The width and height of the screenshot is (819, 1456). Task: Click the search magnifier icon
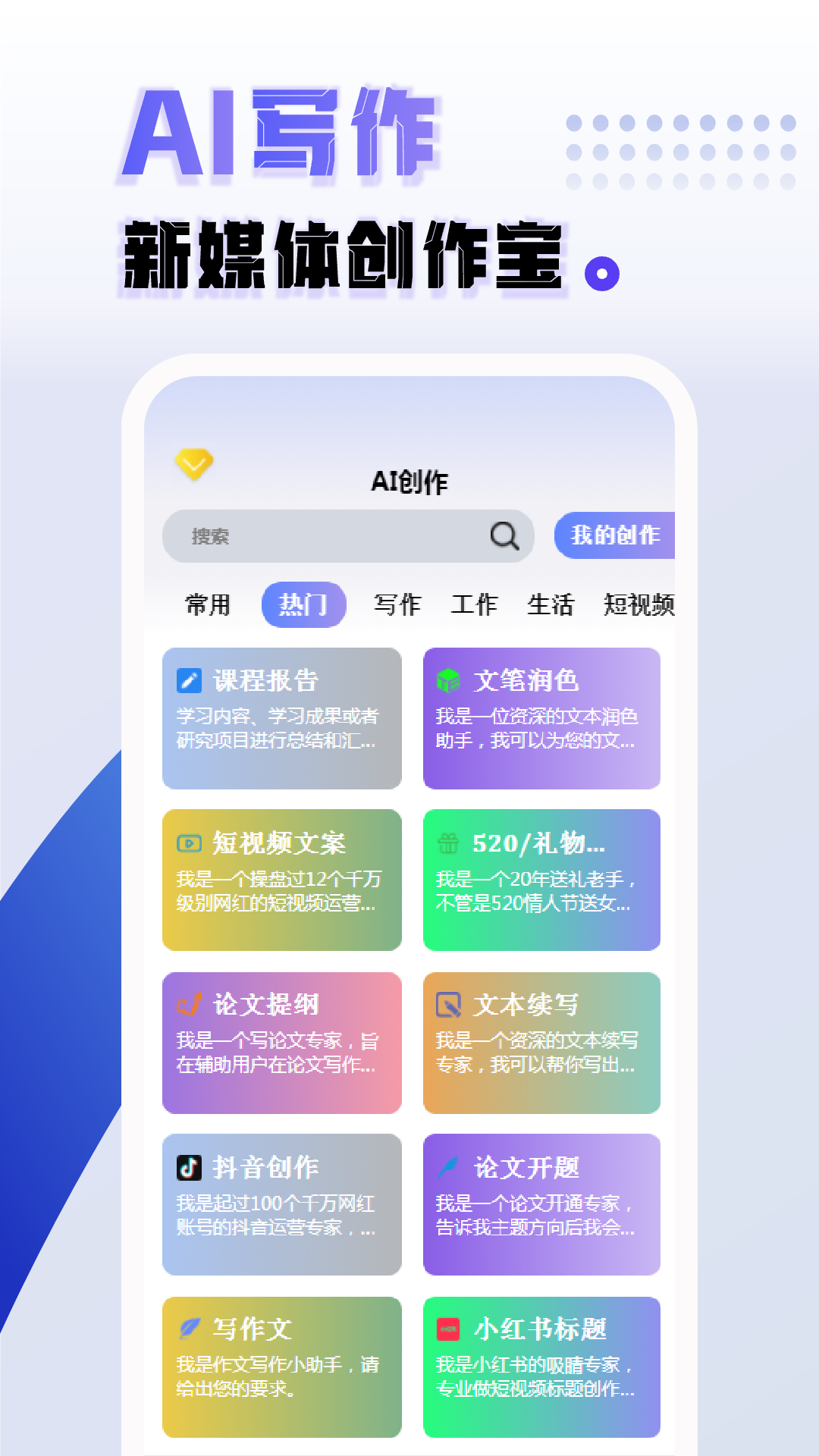click(503, 536)
